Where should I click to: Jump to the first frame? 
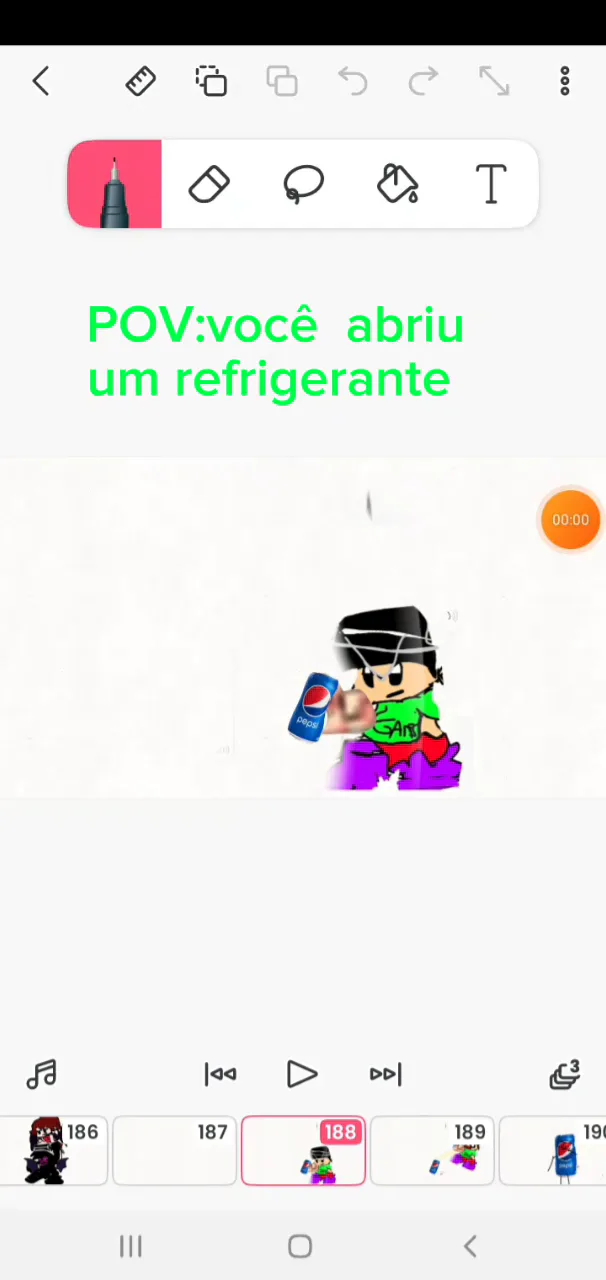(220, 1074)
